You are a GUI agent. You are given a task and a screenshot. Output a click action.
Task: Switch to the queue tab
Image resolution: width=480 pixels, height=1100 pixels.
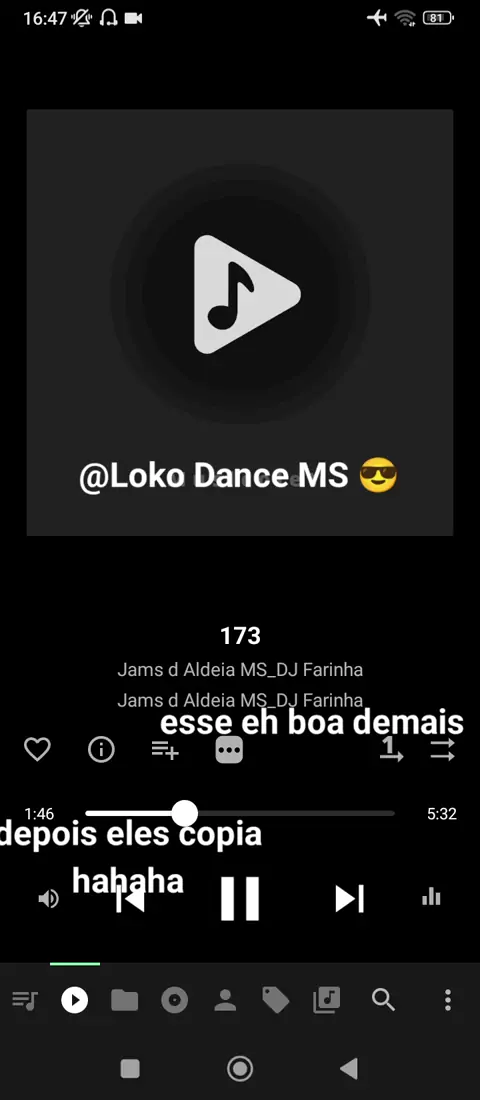point(25,1000)
